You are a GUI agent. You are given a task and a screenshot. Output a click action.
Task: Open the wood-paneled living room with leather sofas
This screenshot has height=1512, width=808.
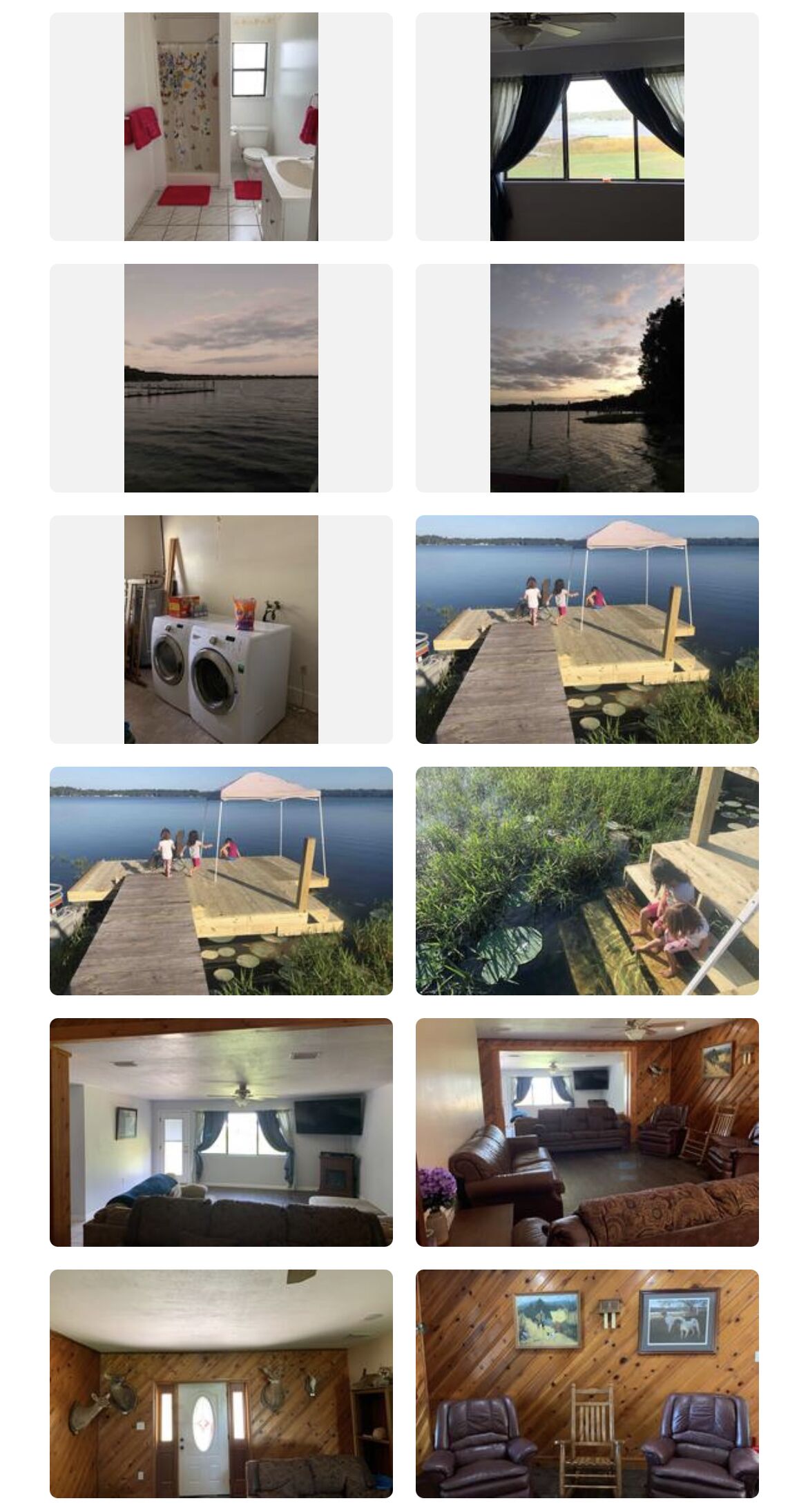point(587,1132)
